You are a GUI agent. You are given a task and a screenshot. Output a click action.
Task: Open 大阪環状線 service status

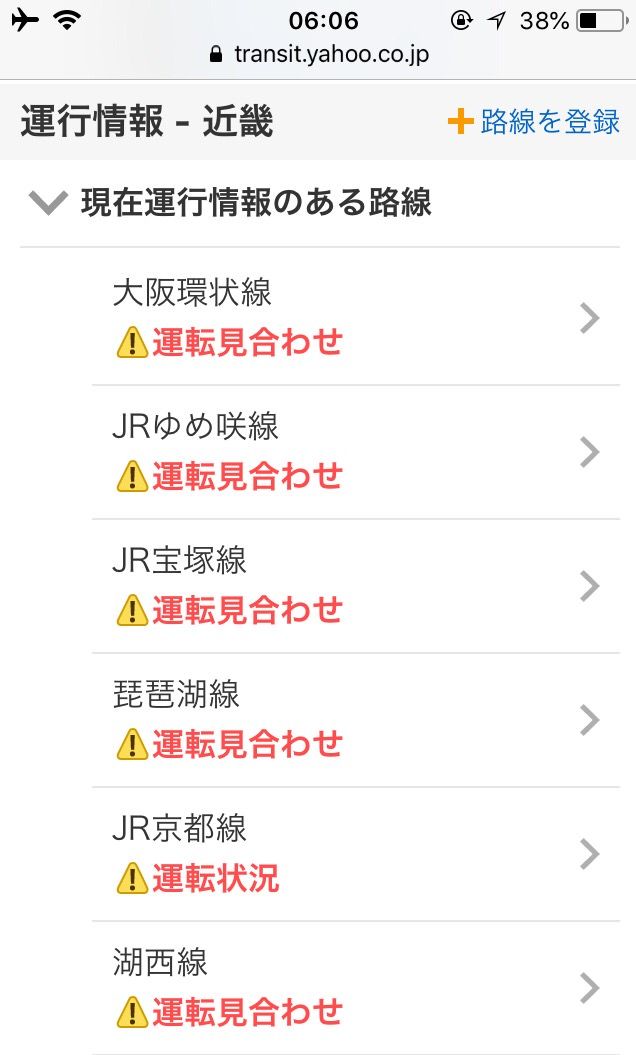(x=356, y=317)
